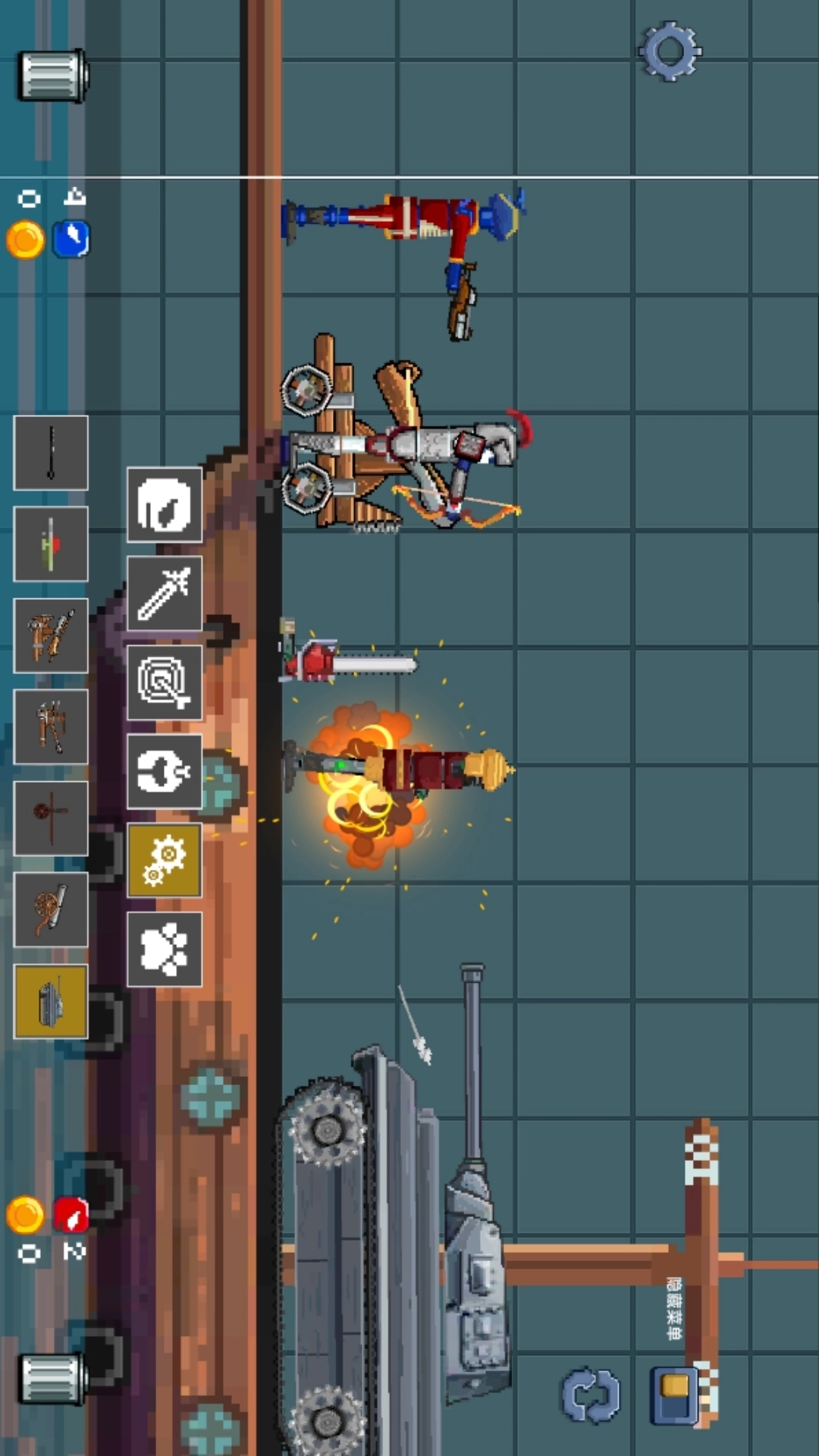Select the gears machines category

pyautogui.click(x=165, y=861)
